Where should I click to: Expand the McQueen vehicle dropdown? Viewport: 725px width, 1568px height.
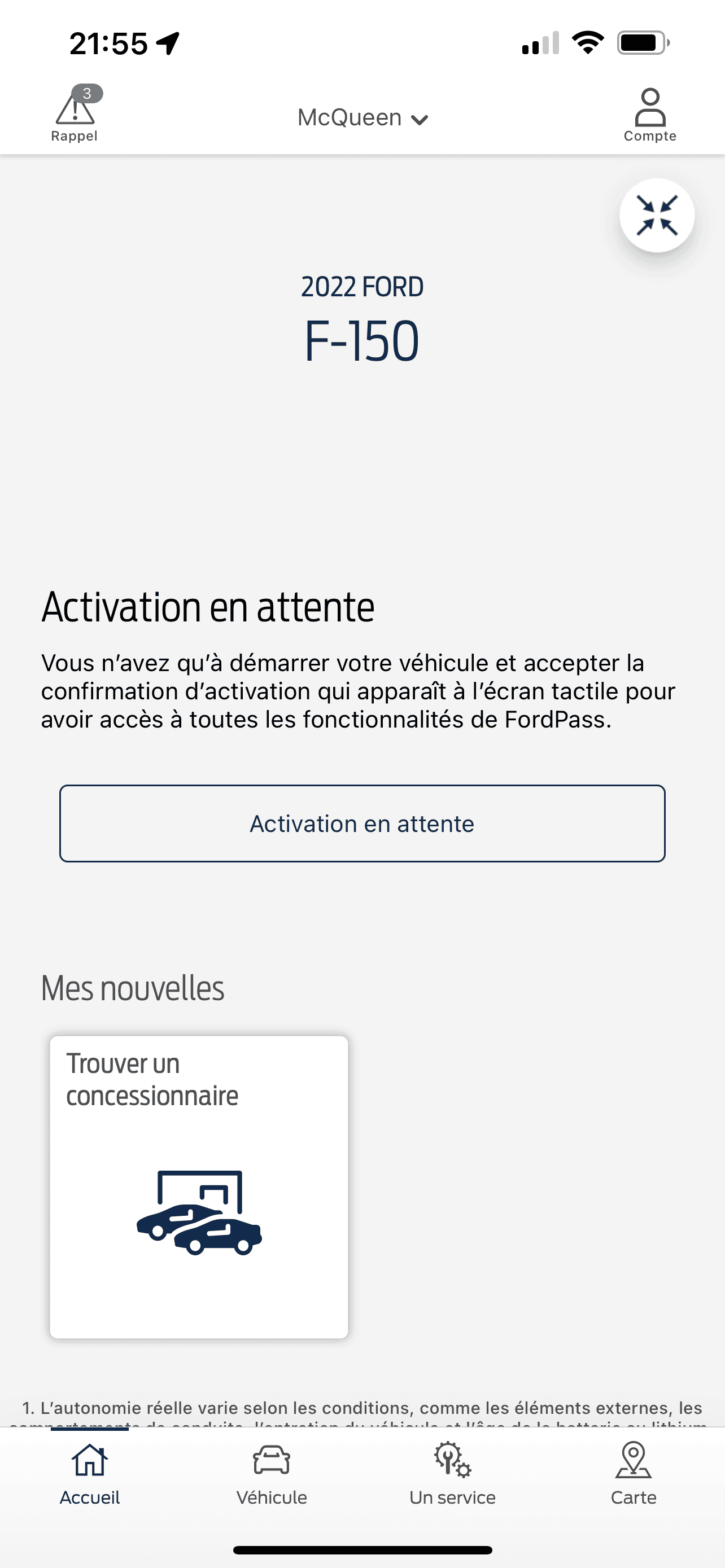[362, 118]
